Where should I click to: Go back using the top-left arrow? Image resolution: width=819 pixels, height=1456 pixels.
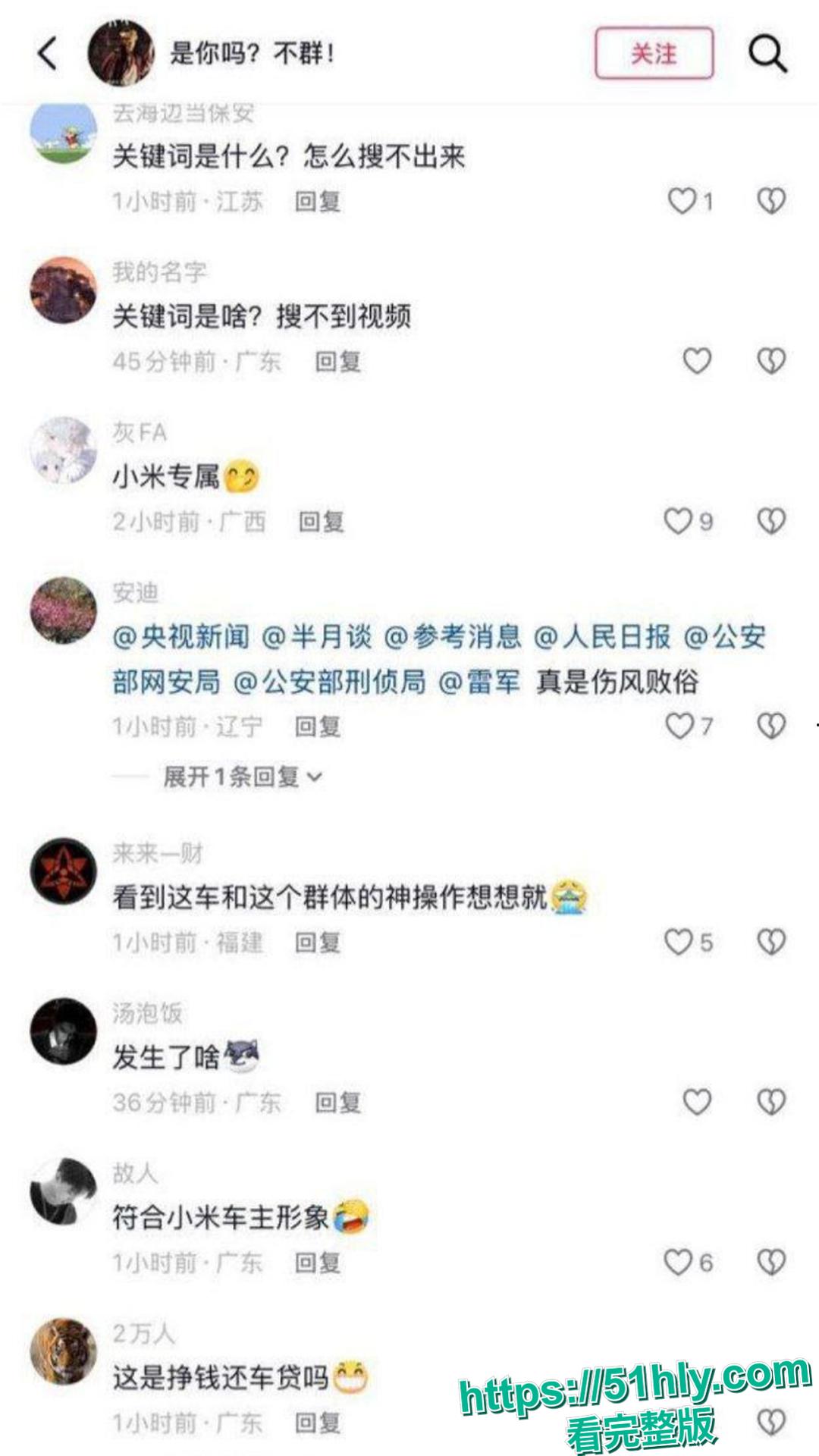tap(48, 53)
